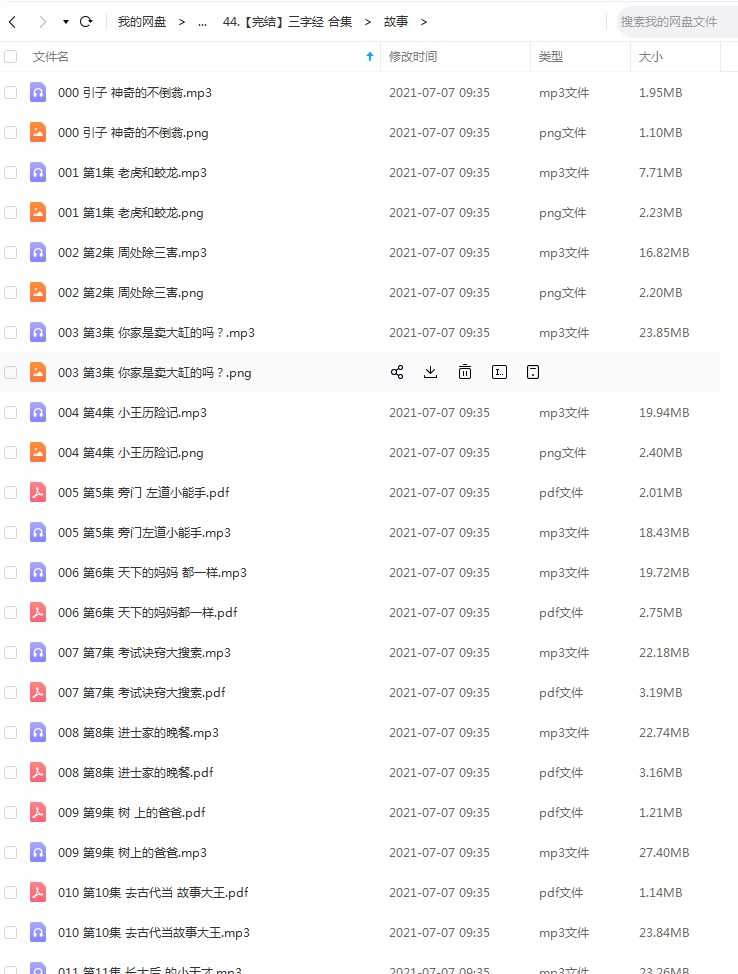Viewport: 738px width, 974px height.
Task: Open 010 第10集 去古代当故事大王.mp3
Action: point(153,932)
